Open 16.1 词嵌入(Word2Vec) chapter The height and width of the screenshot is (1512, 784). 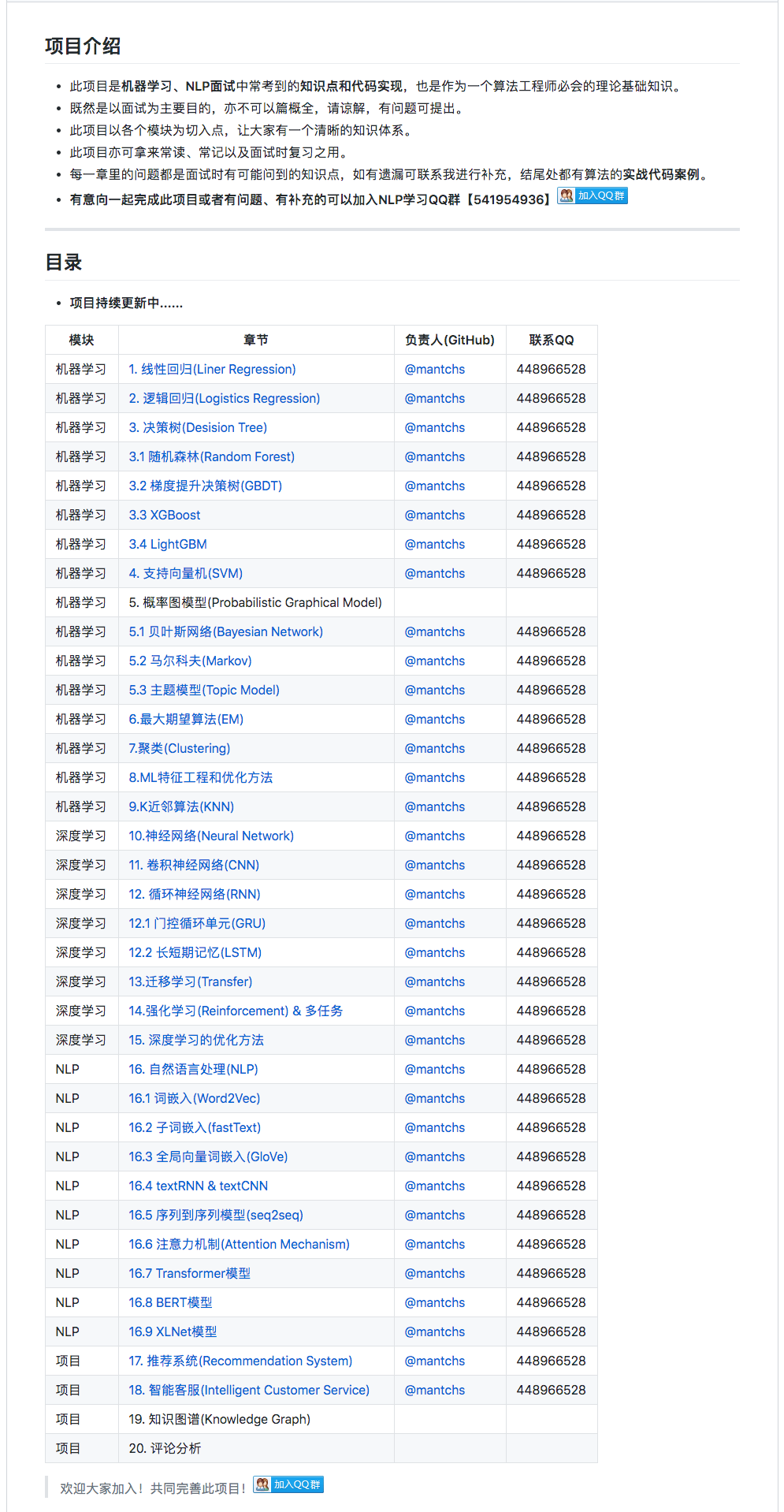(195, 1098)
